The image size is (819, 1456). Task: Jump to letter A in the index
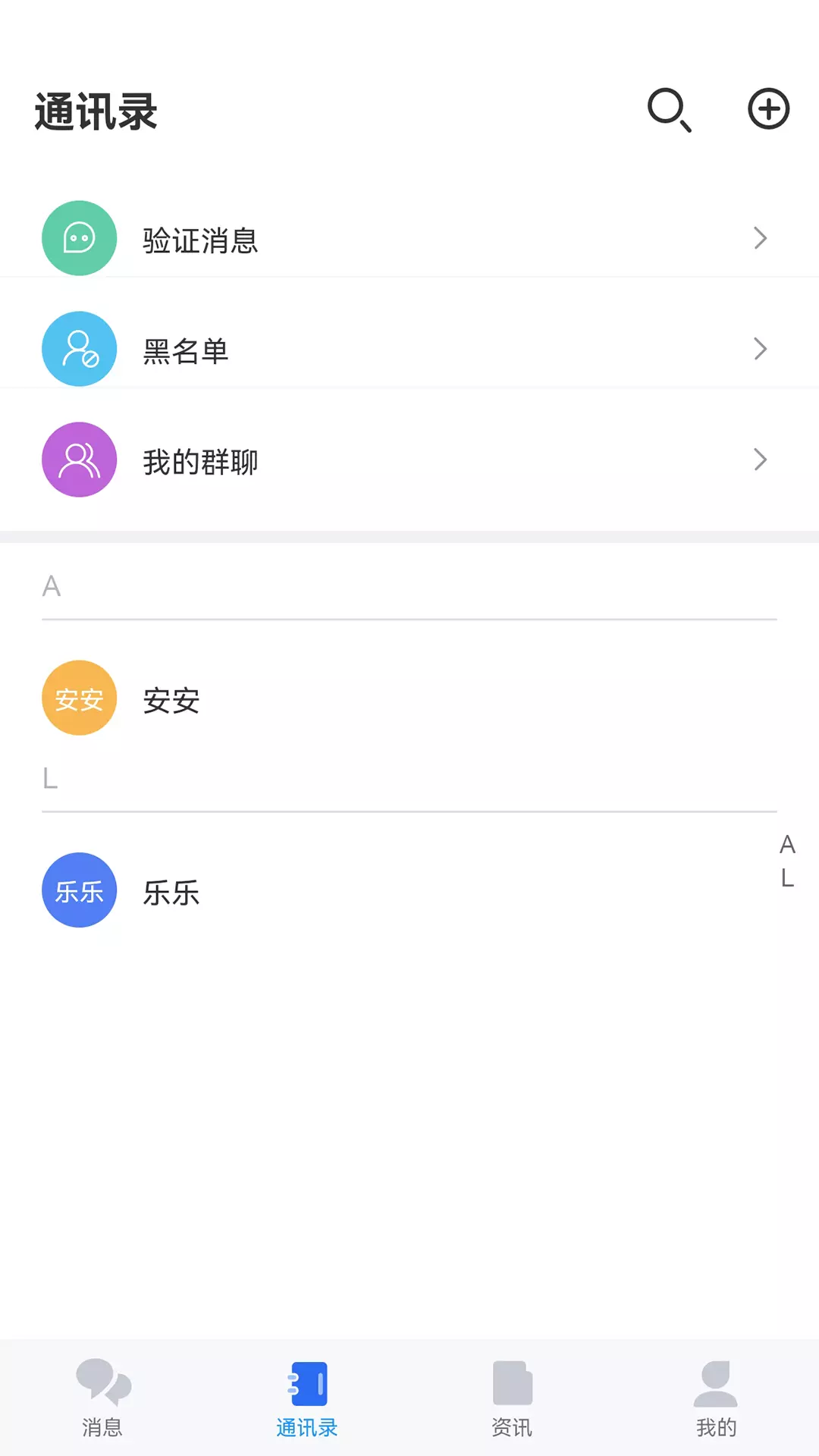[787, 845]
